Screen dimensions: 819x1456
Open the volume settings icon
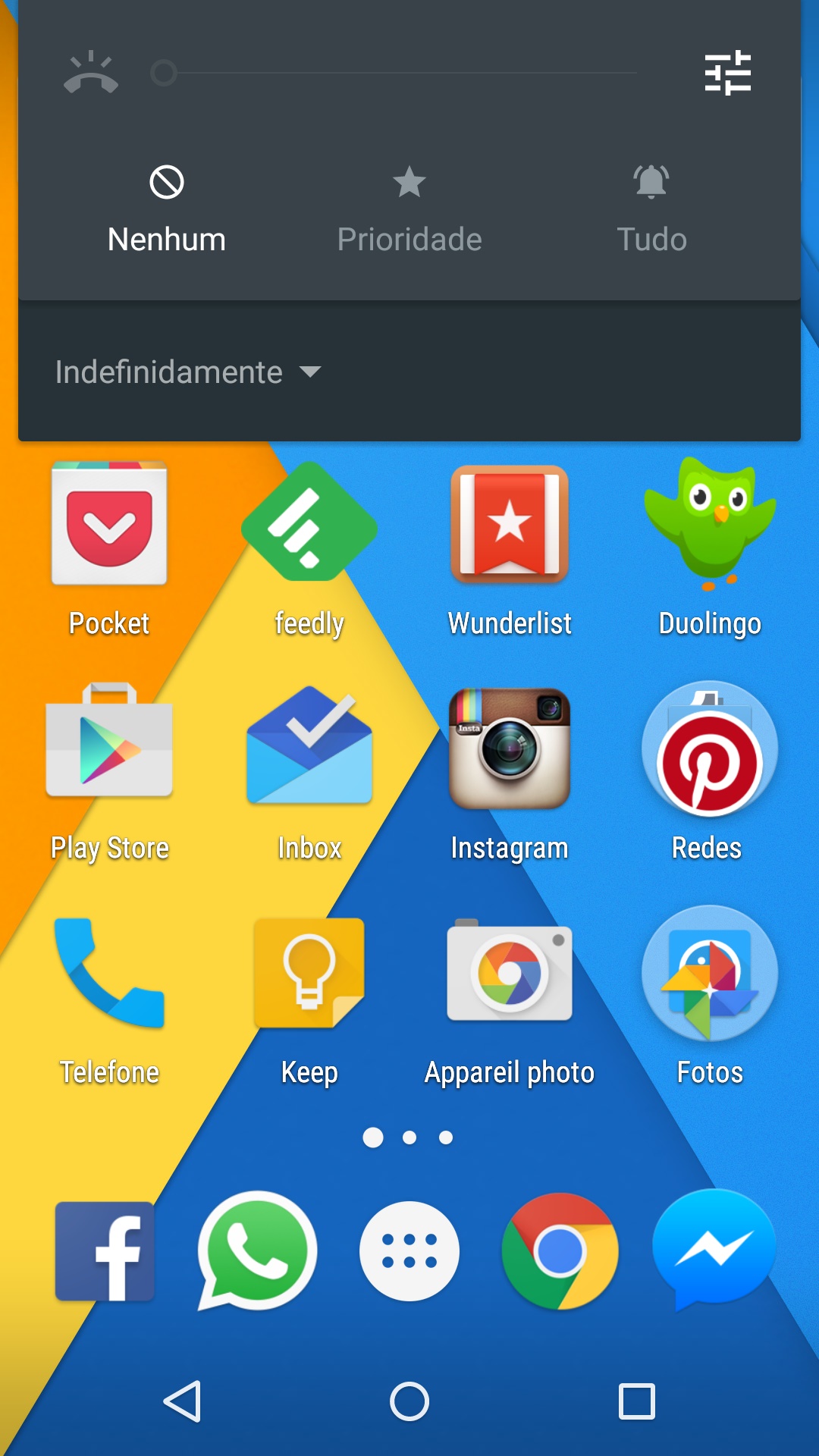pos(727,73)
